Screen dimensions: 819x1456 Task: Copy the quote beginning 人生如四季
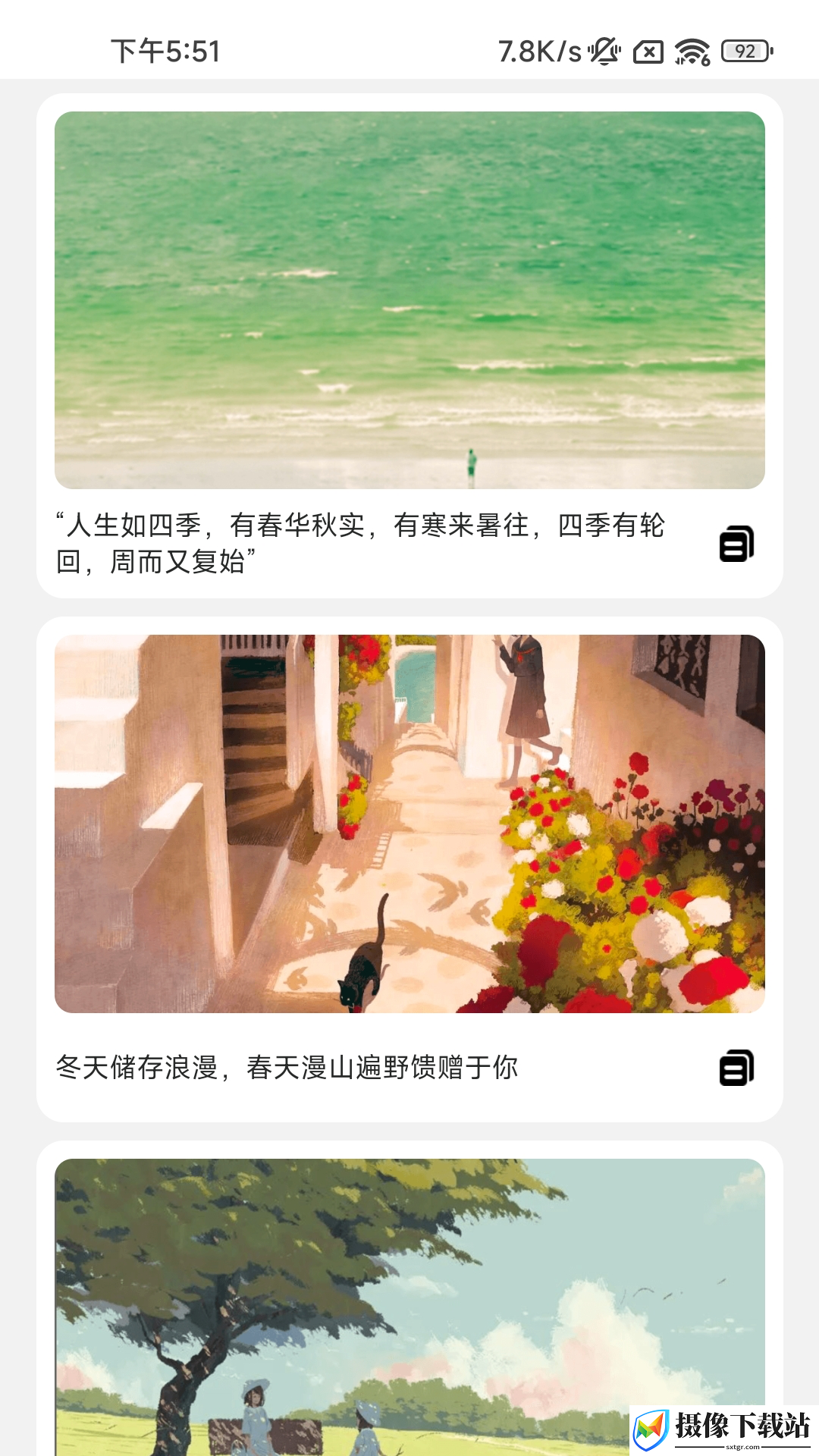(736, 544)
